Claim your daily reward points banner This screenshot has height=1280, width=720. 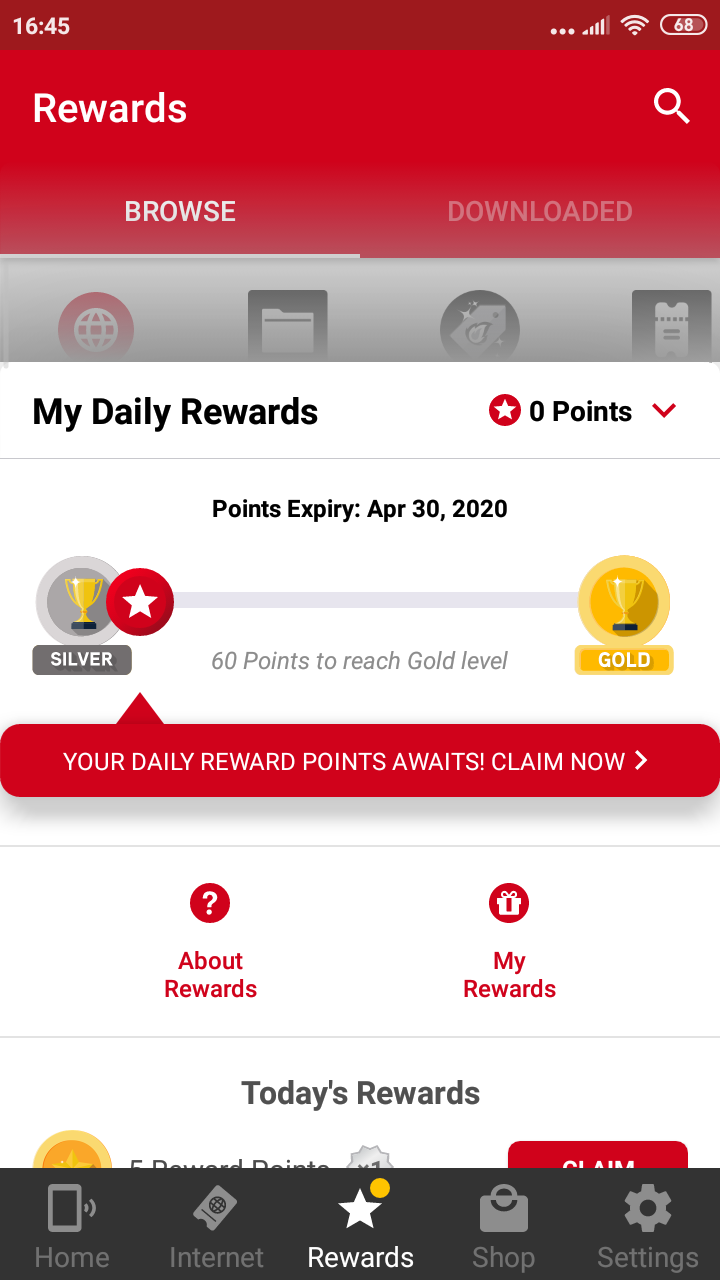tap(360, 761)
